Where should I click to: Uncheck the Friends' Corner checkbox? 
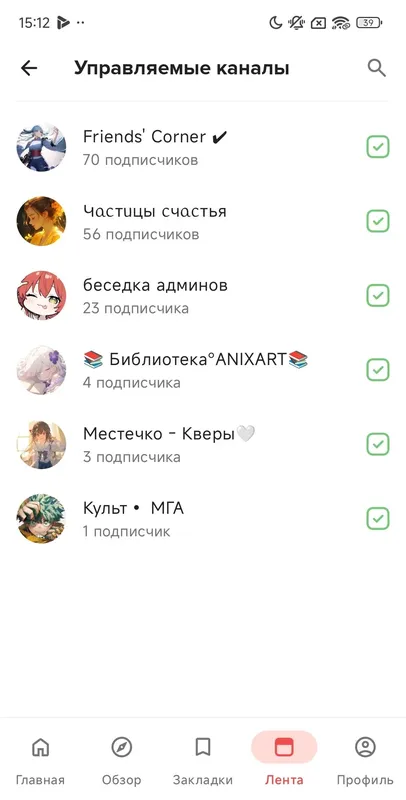pos(378,147)
